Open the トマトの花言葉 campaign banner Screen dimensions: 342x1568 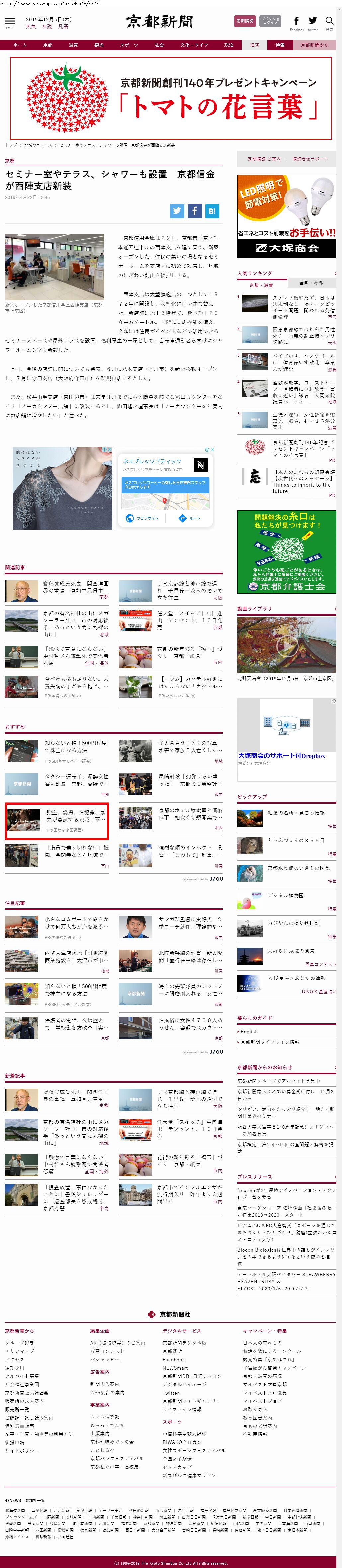(x=171, y=99)
